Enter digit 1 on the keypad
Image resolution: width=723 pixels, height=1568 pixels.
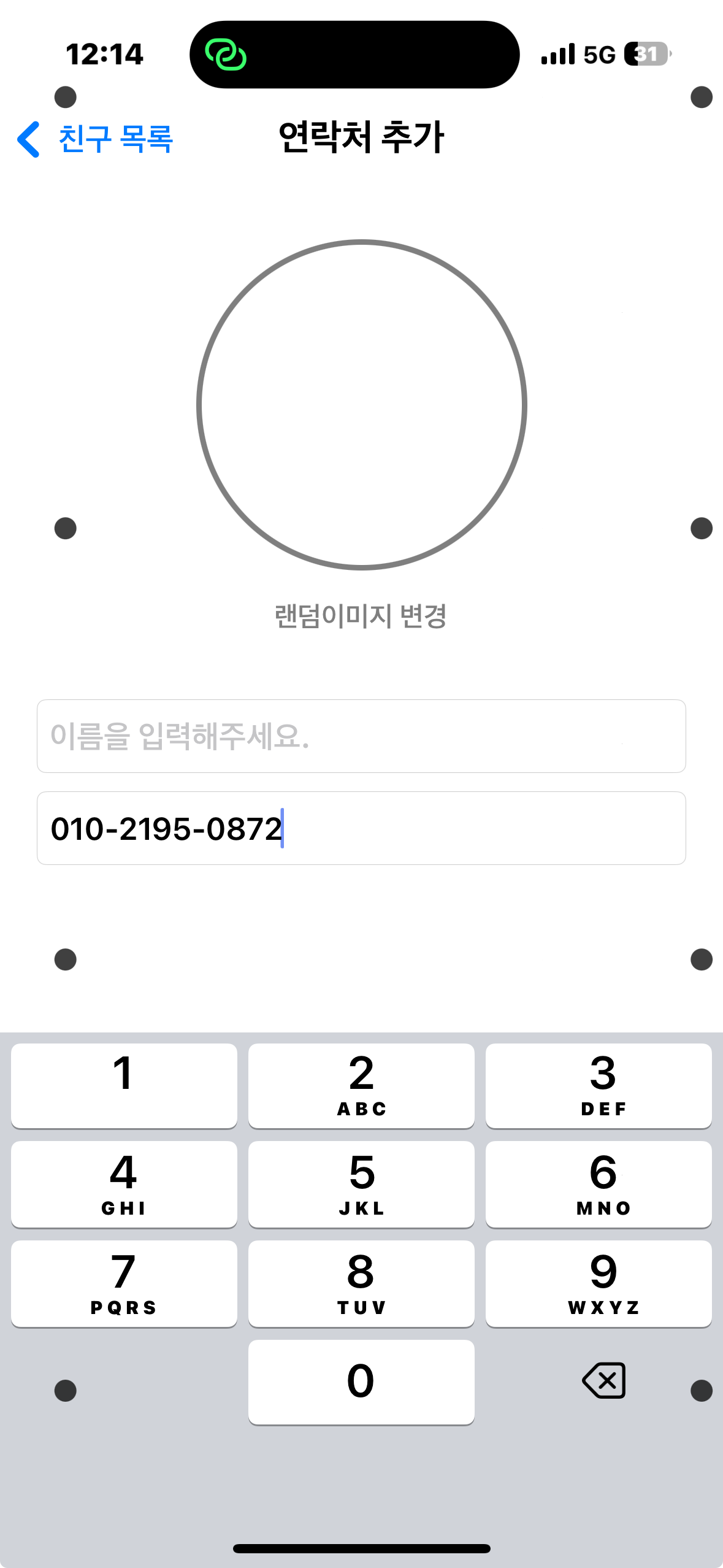(124, 1085)
